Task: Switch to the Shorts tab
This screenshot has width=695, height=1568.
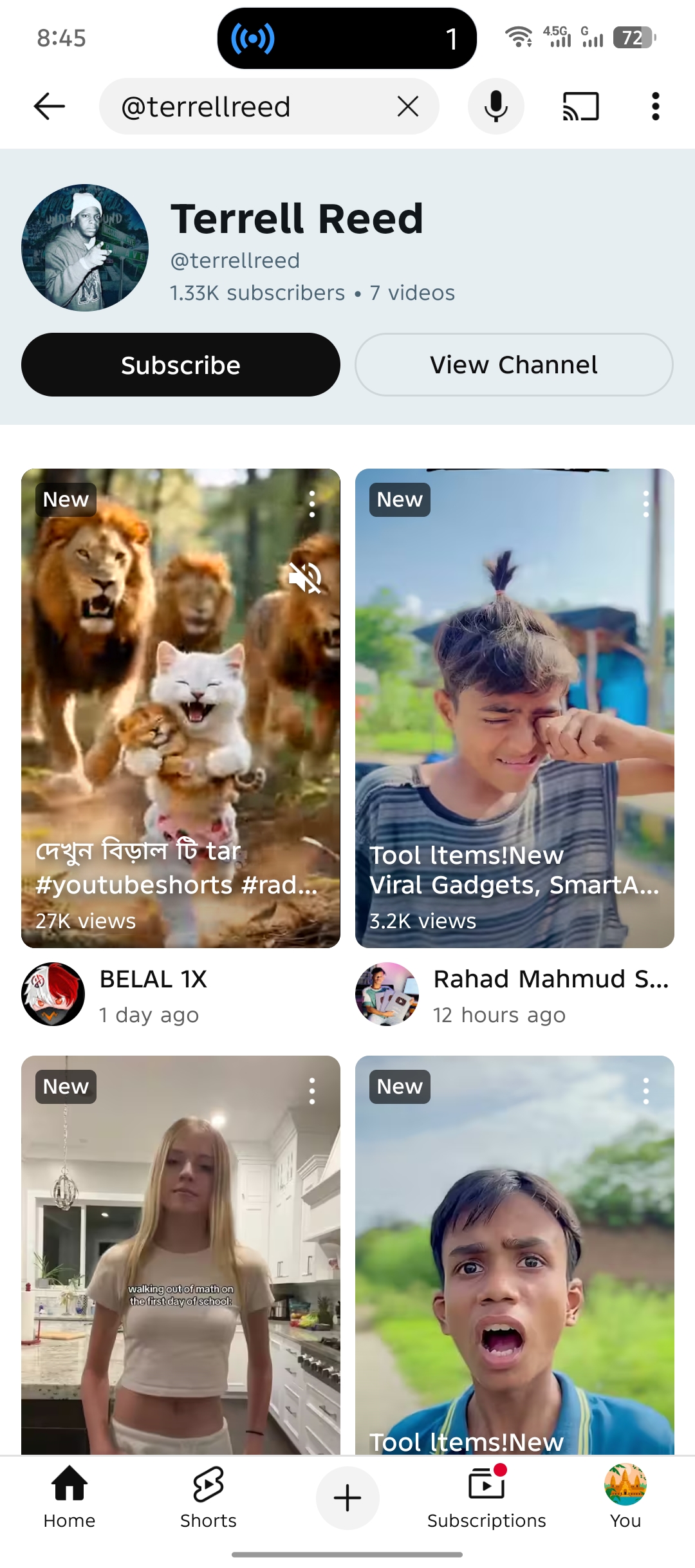Action: click(x=208, y=1498)
